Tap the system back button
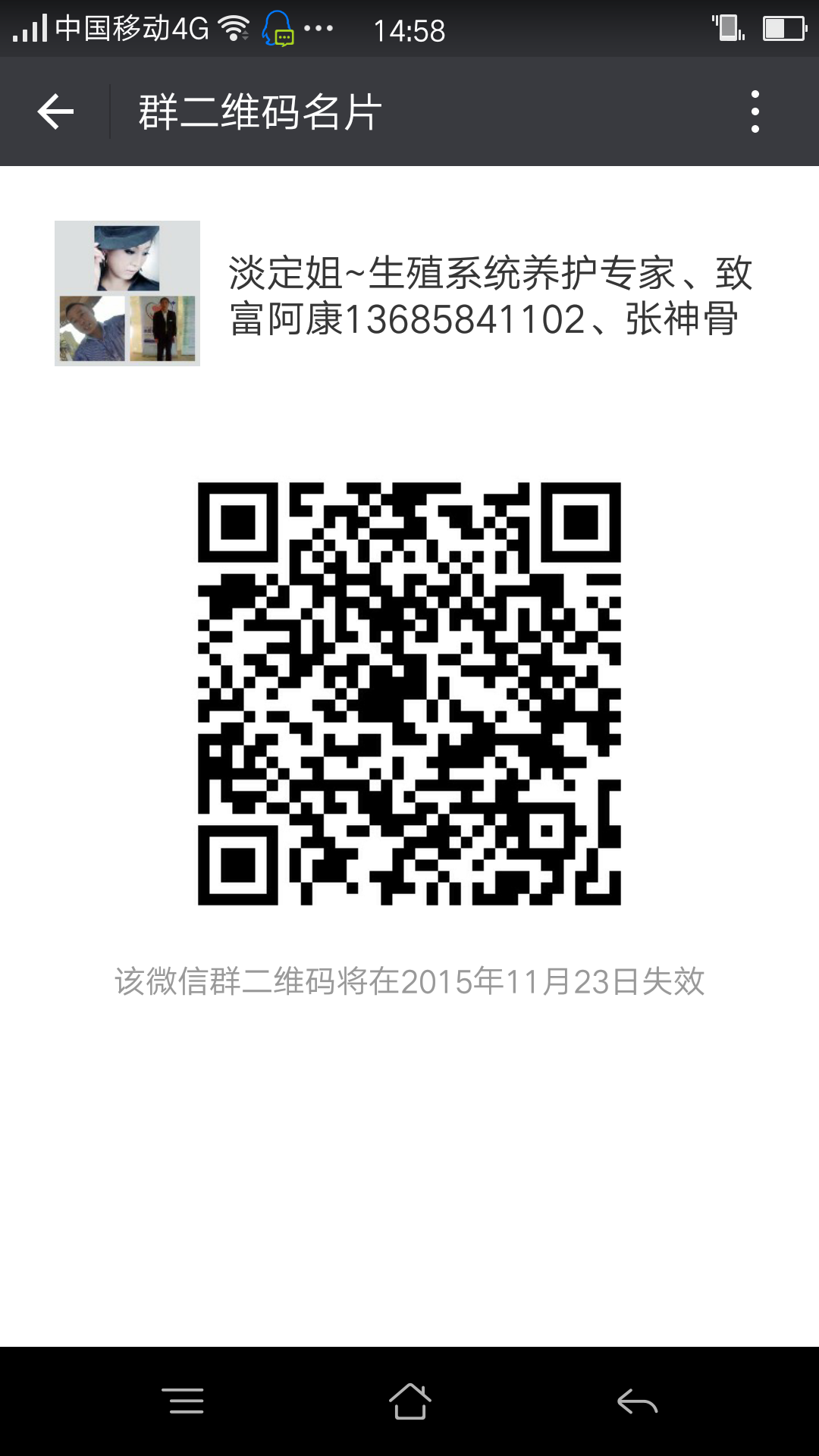819x1456 pixels. pyautogui.click(x=637, y=1401)
